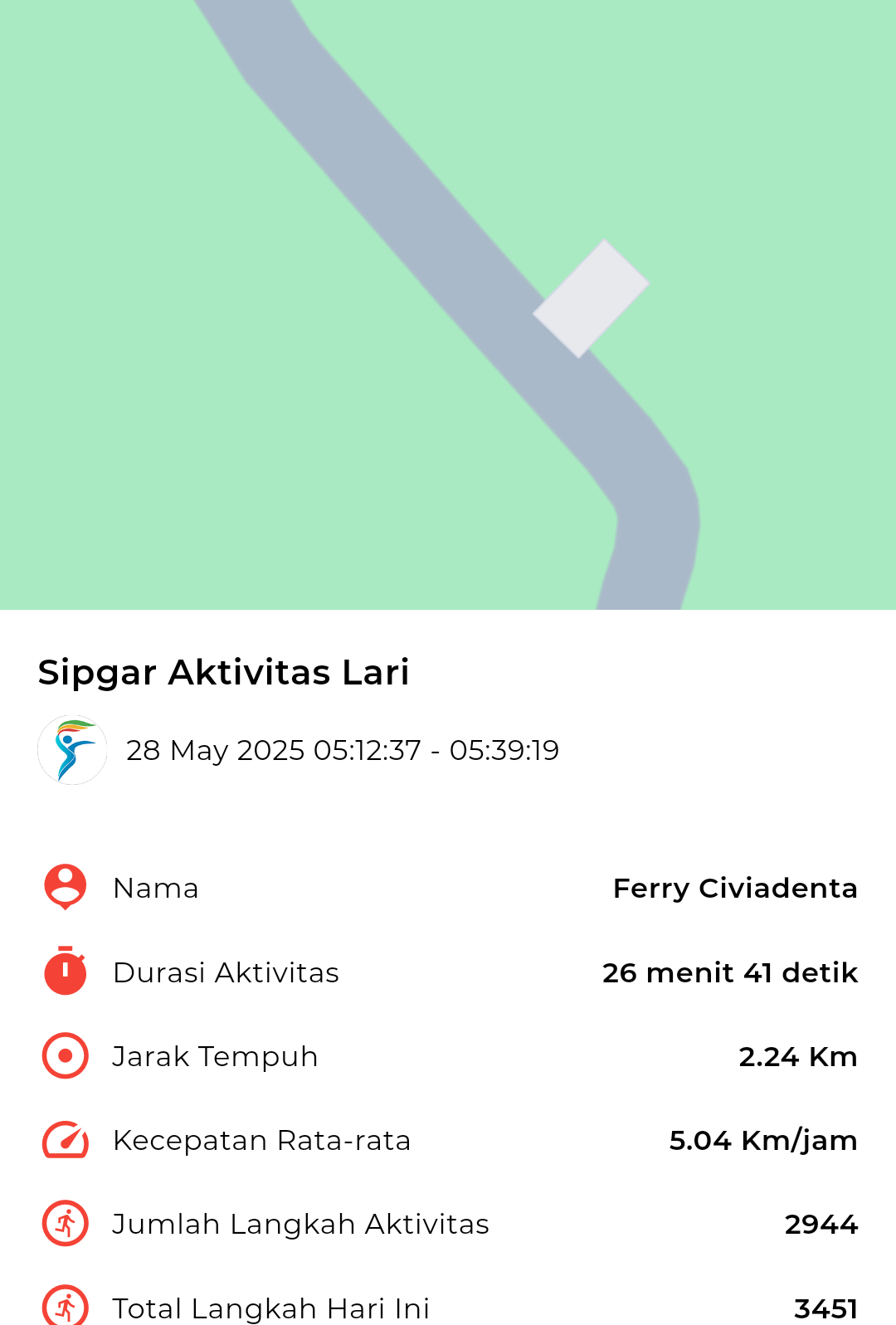The height and width of the screenshot is (1325, 896).
Task: Click the name value Ferry Civiadenta
Action: click(x=735, y=887)
